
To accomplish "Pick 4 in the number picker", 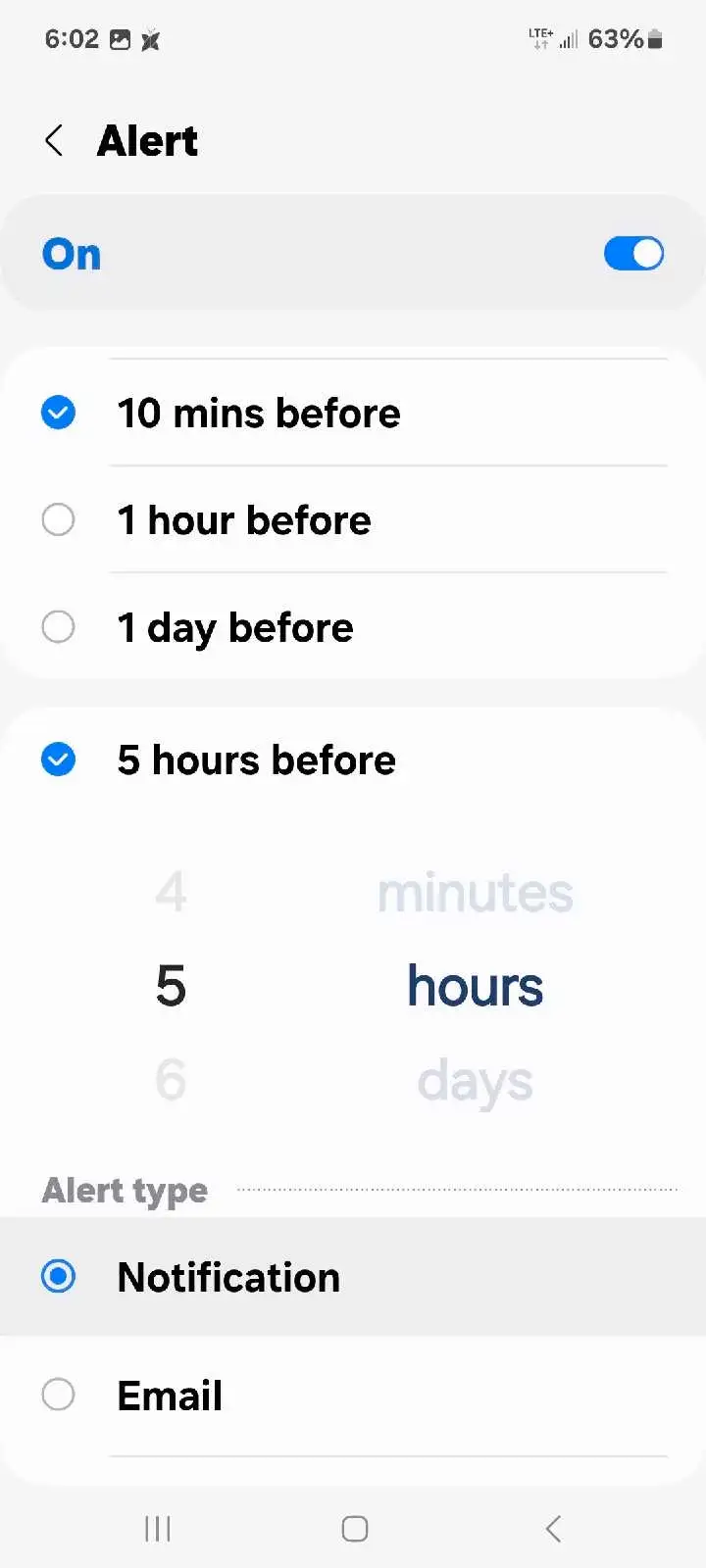I will point(171,892).
